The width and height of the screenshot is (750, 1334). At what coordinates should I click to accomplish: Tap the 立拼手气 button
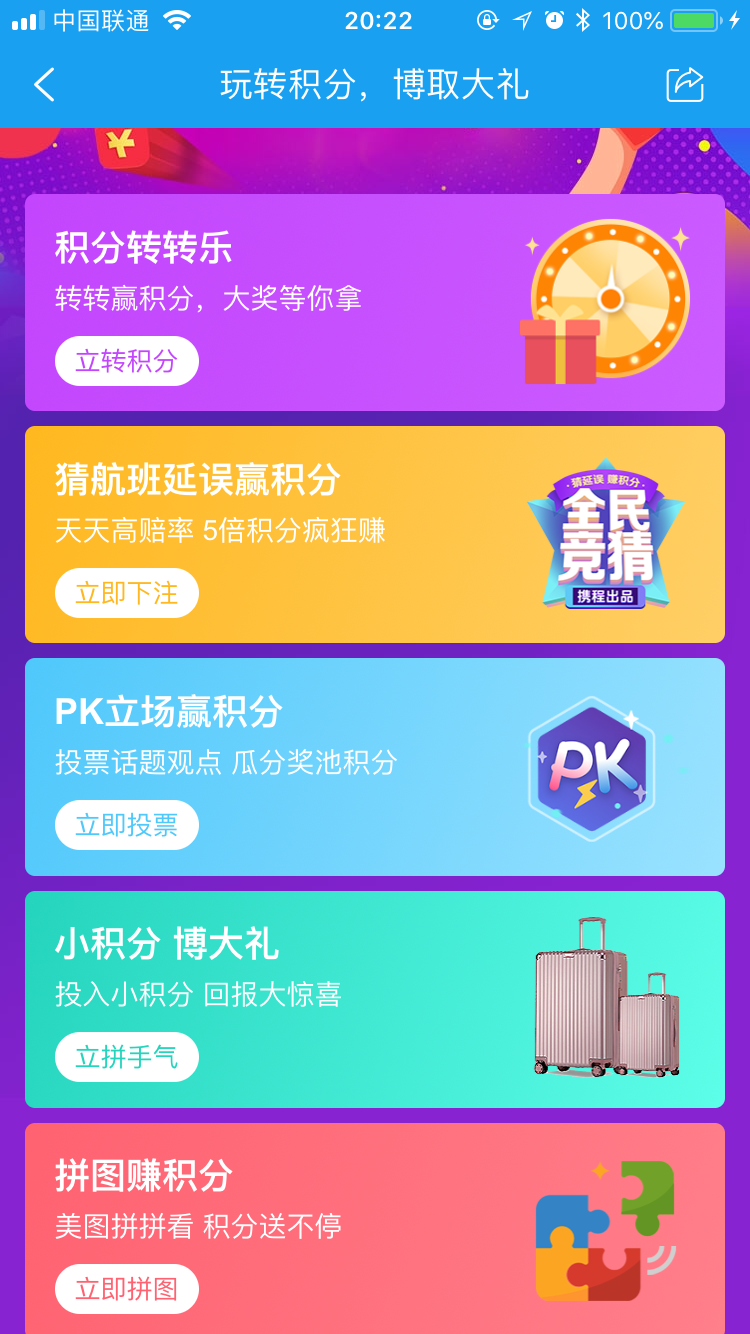click(127, 1057)
